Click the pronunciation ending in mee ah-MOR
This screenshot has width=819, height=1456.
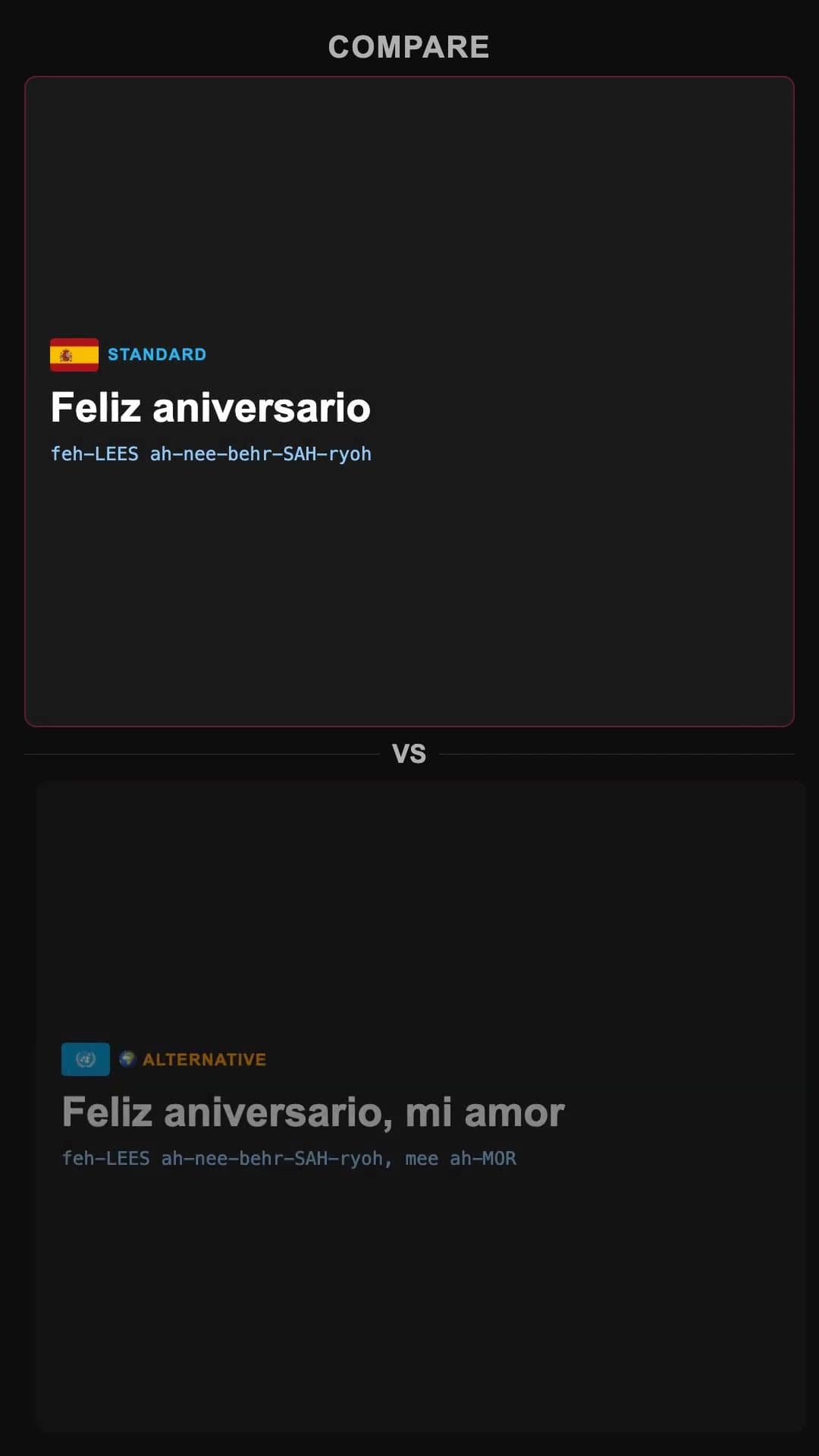coord(290,1158)
